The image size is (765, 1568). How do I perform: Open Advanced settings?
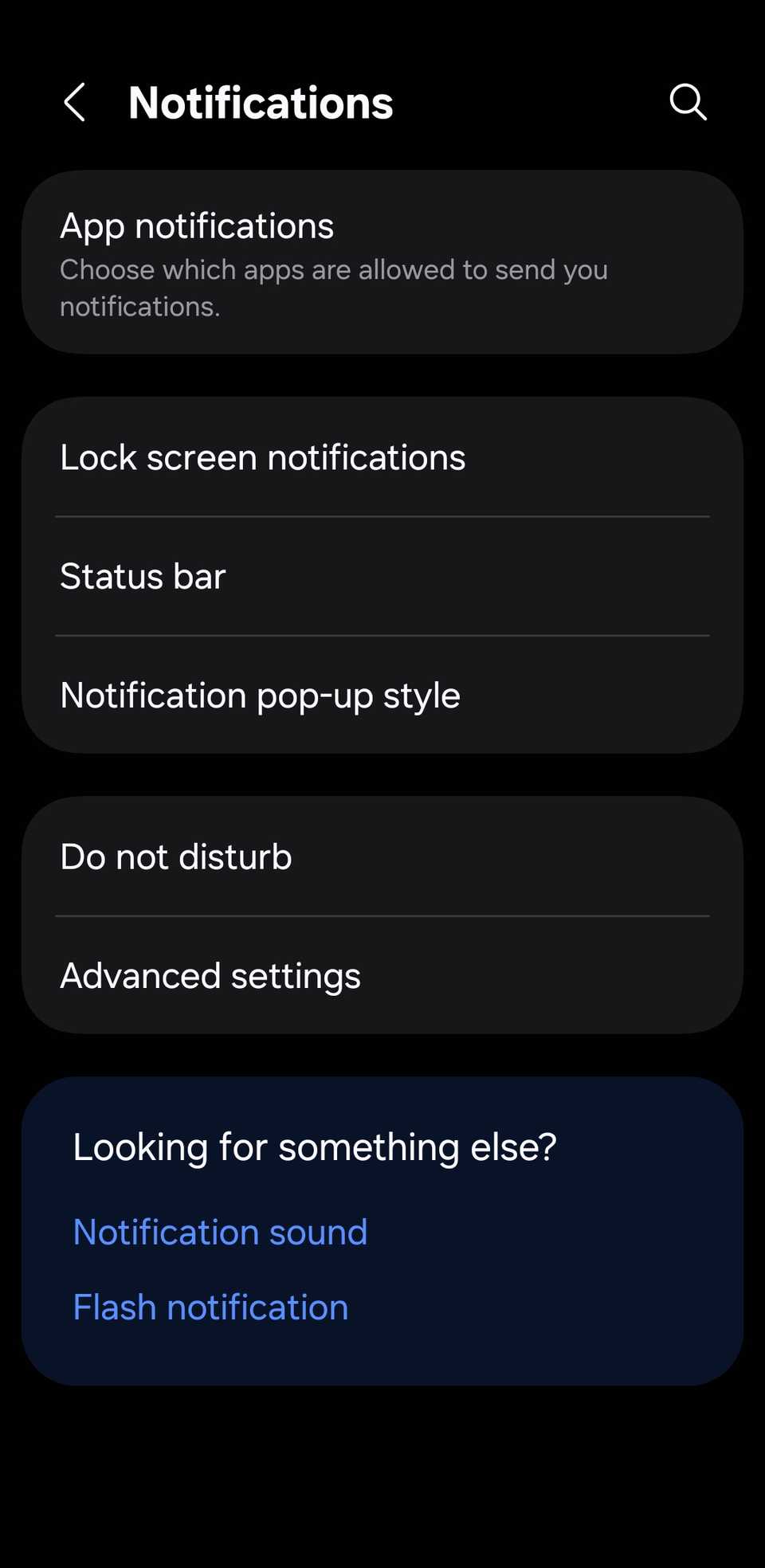pos(382,976)
